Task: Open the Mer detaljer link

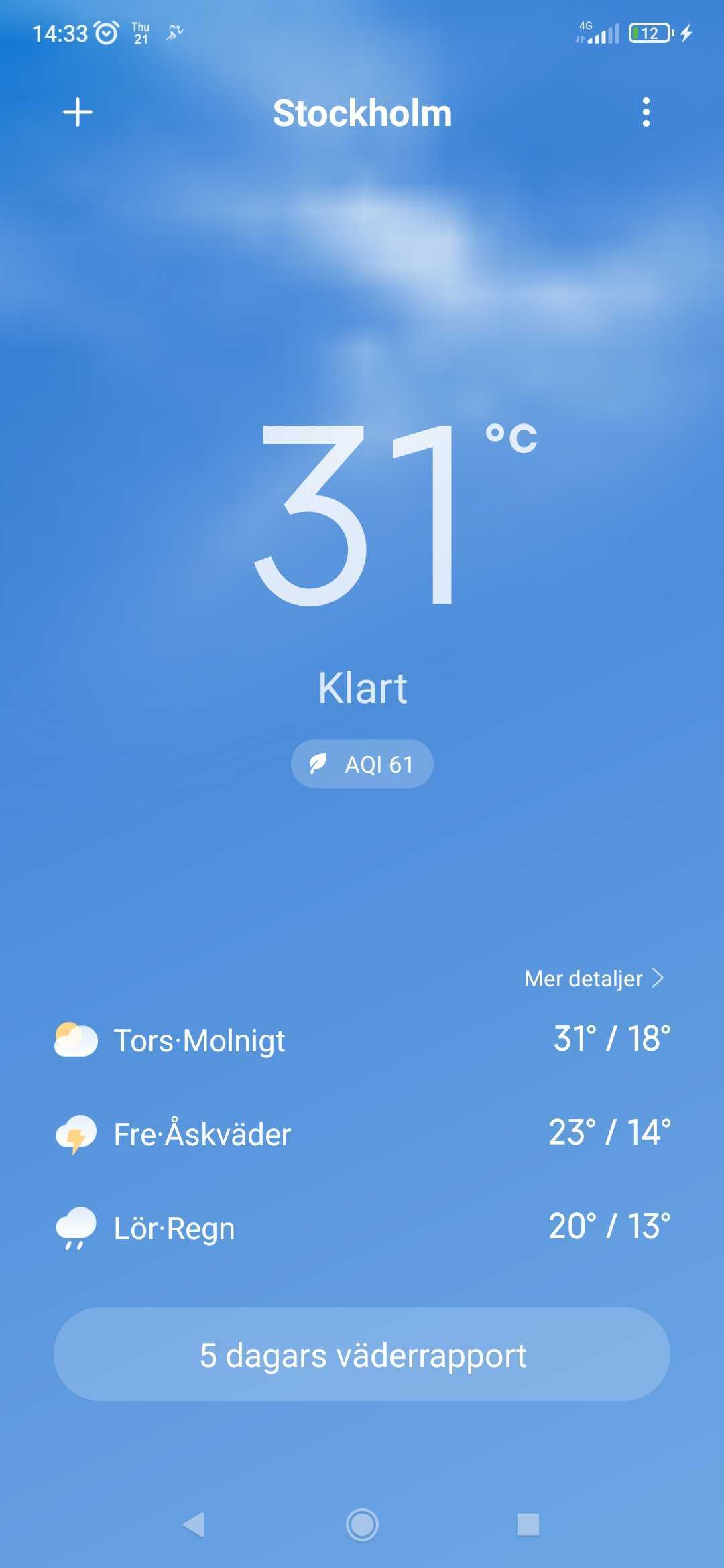Action: click(594, 978)
